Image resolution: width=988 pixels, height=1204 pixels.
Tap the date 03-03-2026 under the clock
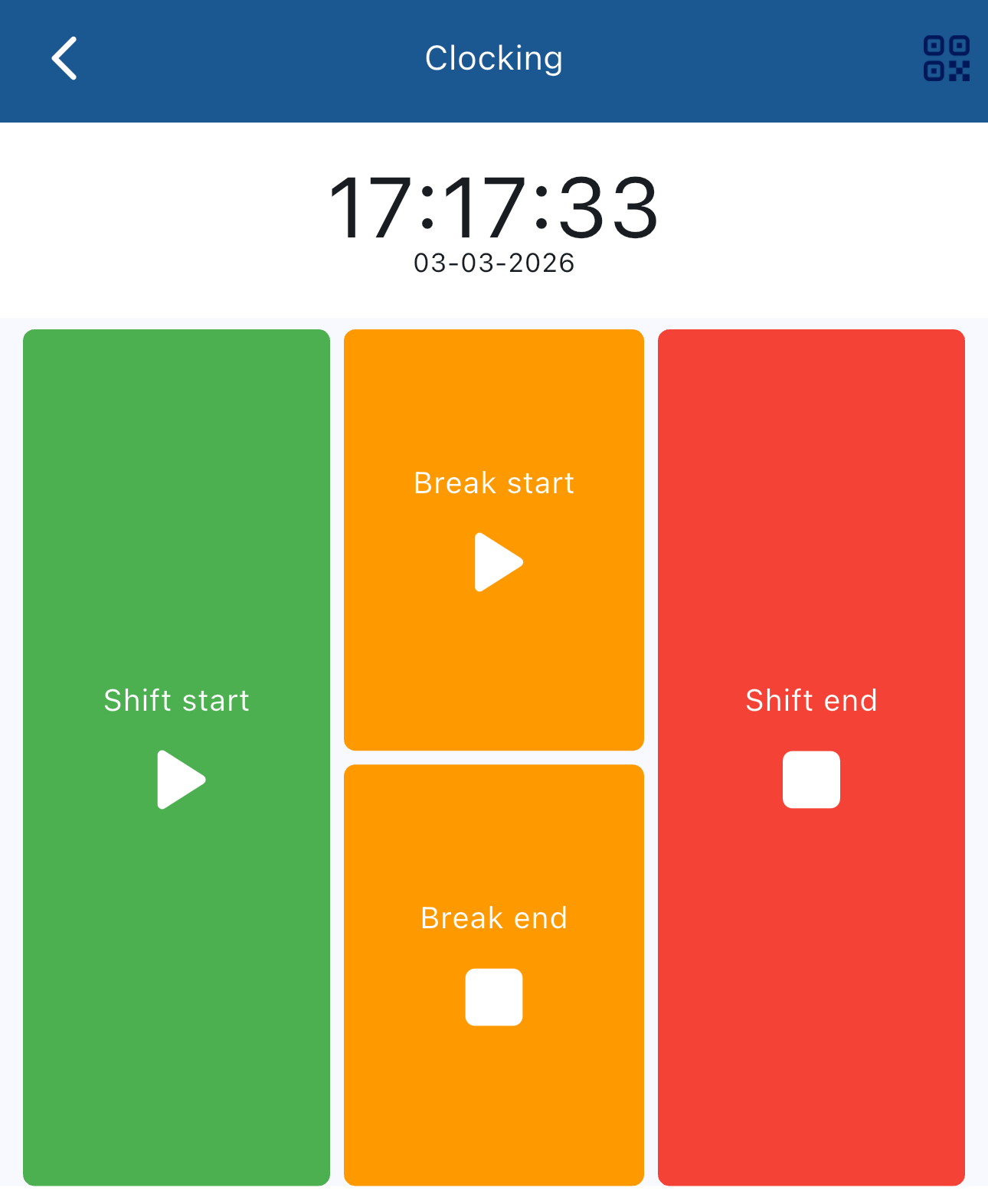494,263
